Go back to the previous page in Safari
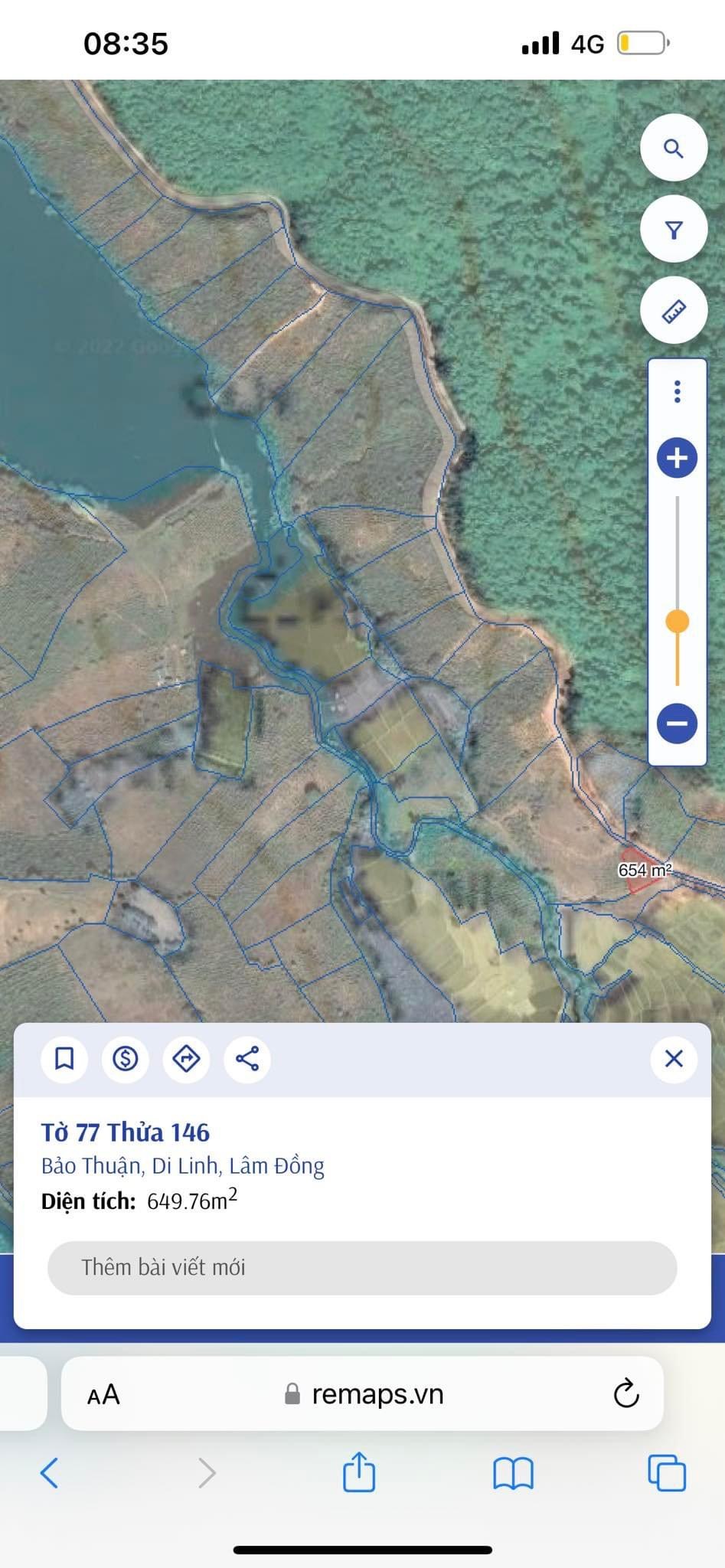The height and width of the screenshot is (1568, 725). [49, 1472]
